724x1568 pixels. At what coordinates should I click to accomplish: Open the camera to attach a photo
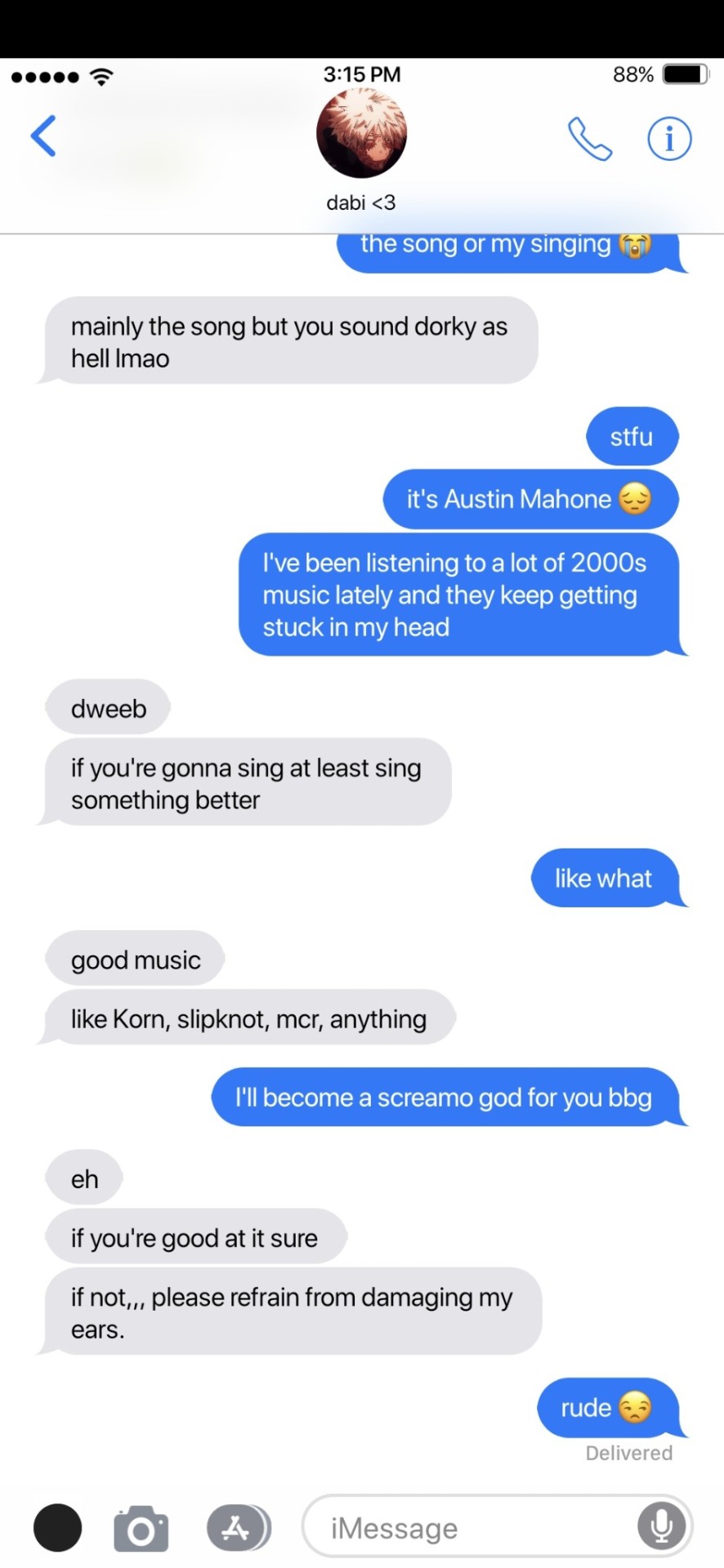click(x=141, y=1528)
